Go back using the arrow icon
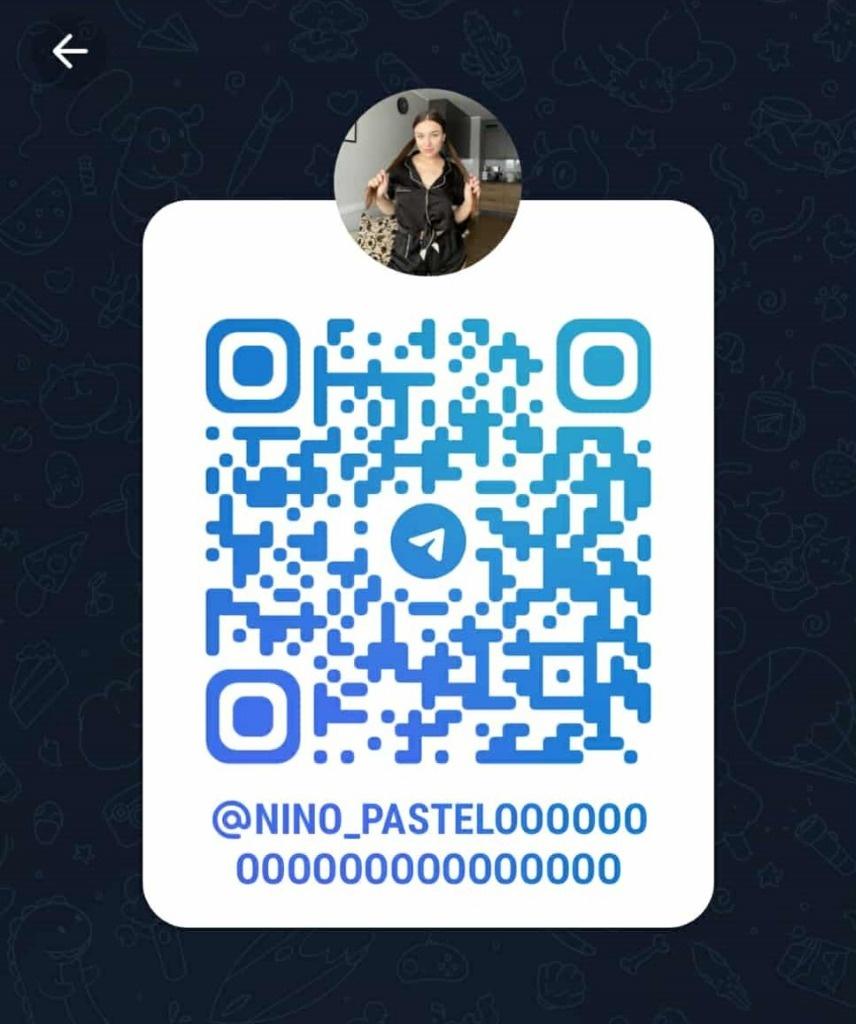The height and width of the screenshot is (1024, 856). click(x=69, y=51)
